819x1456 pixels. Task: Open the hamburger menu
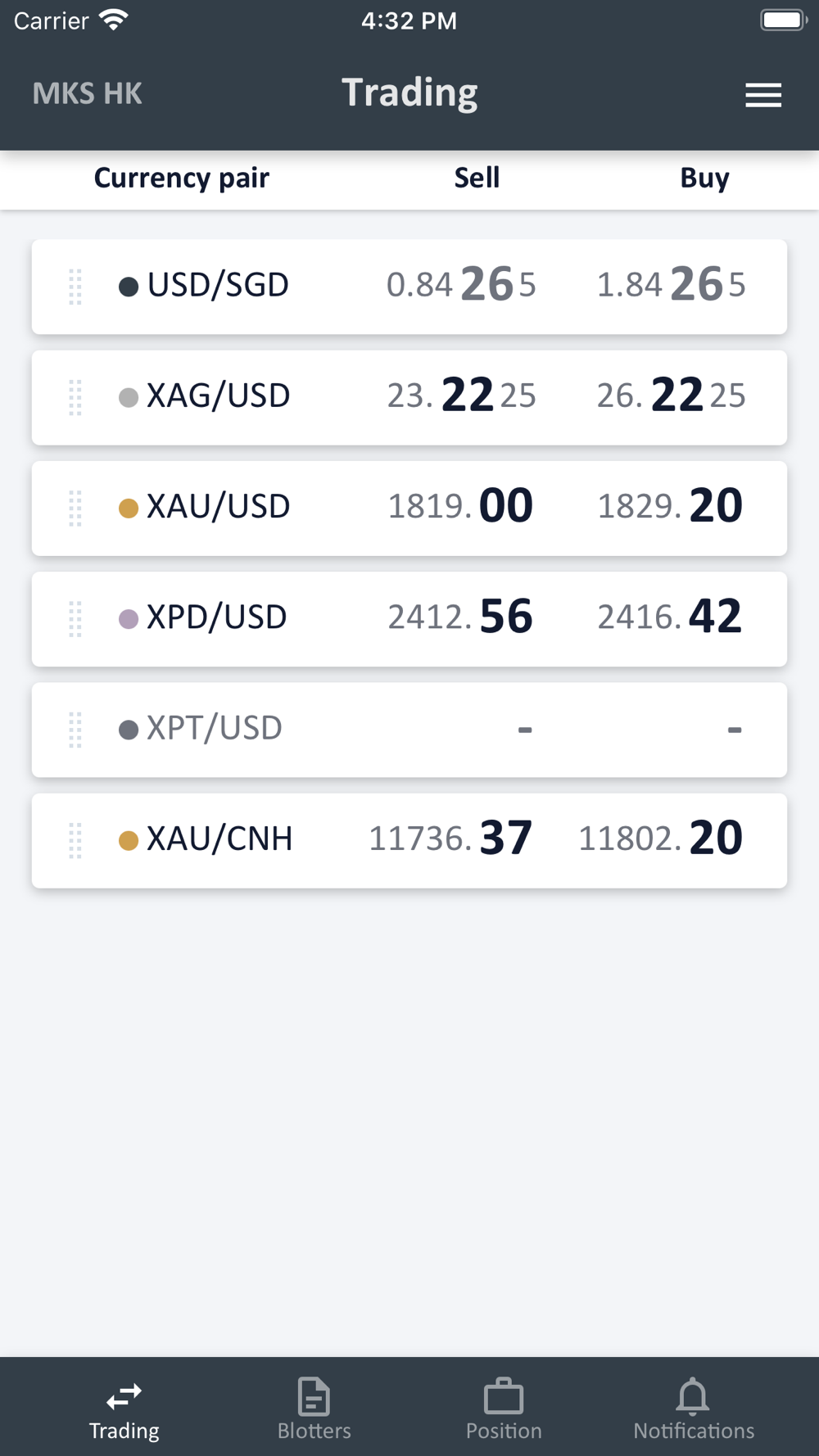click(x=762, y=95)
